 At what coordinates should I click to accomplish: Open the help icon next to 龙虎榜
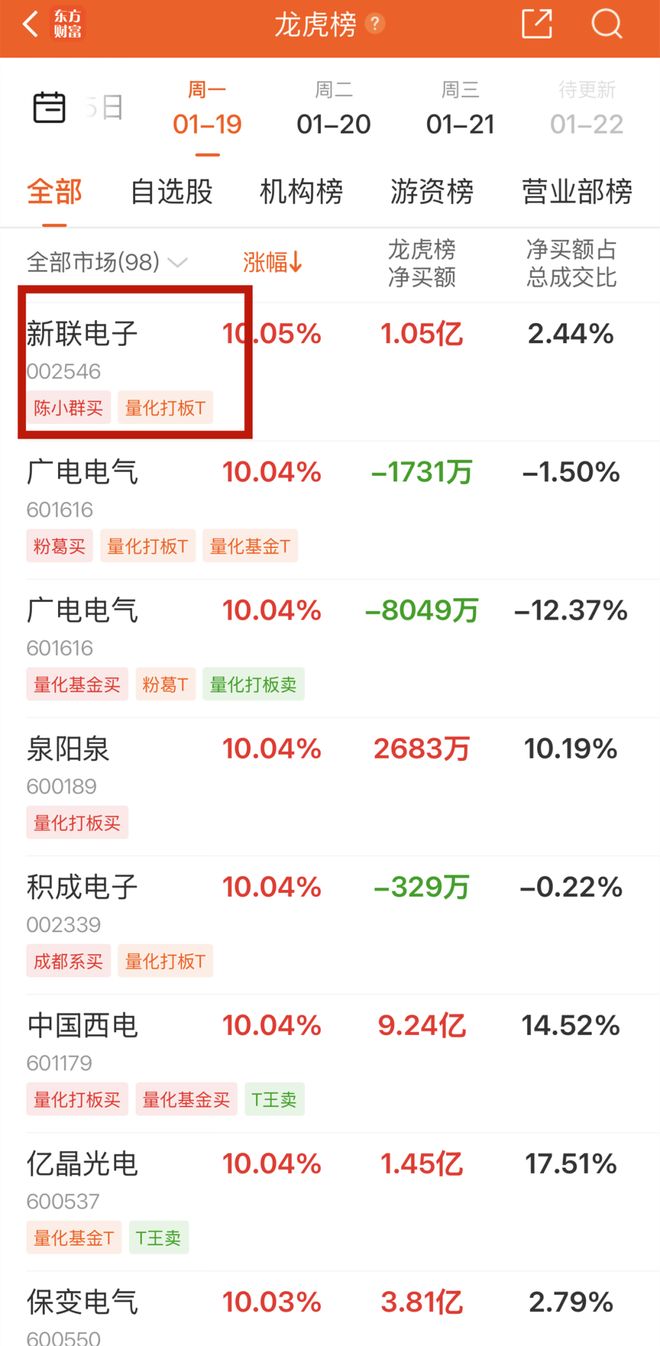point(375,24)
